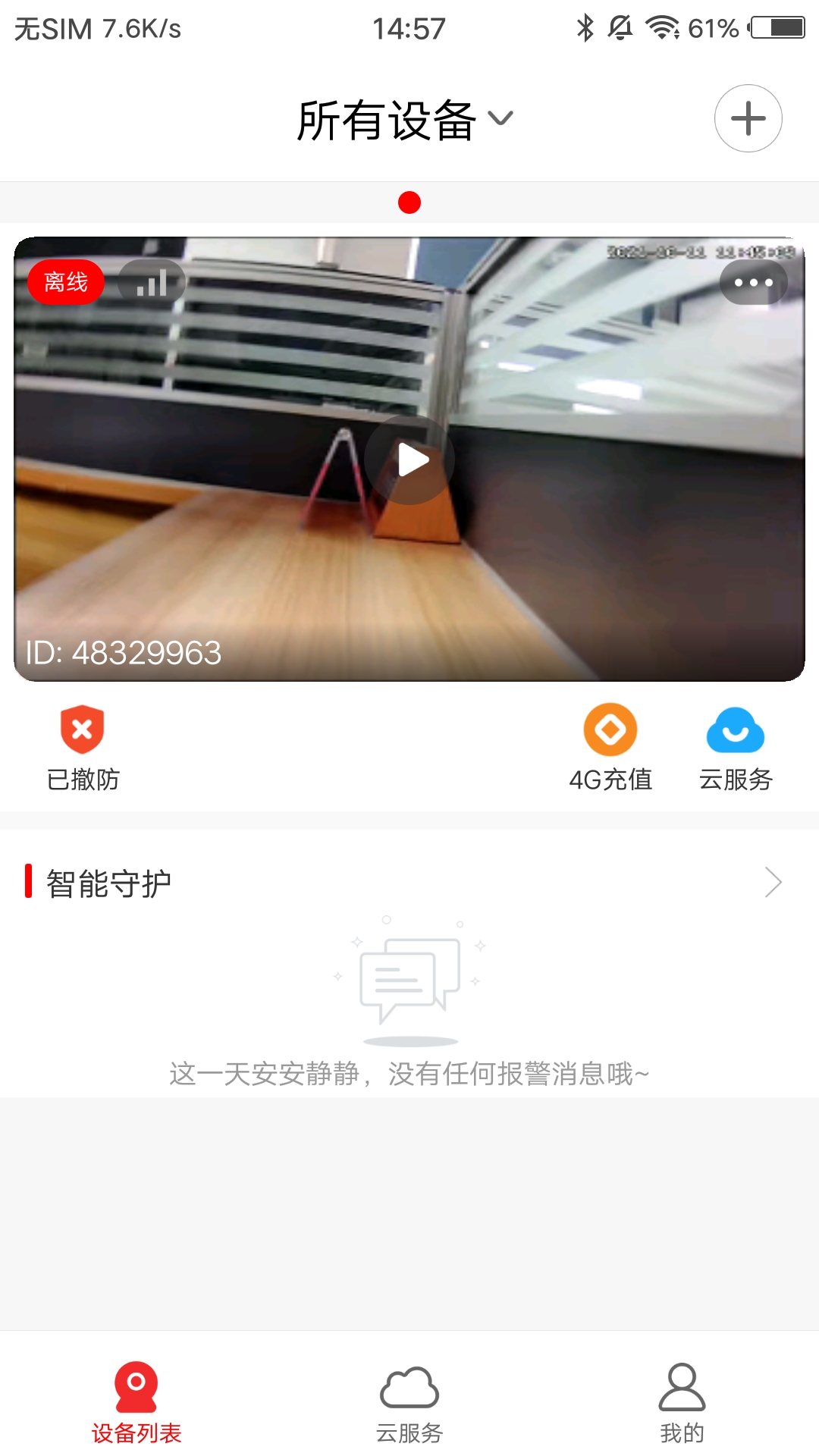Play the camera video feed
This screenshot has height=1456, width=819.
pos(409,460)
